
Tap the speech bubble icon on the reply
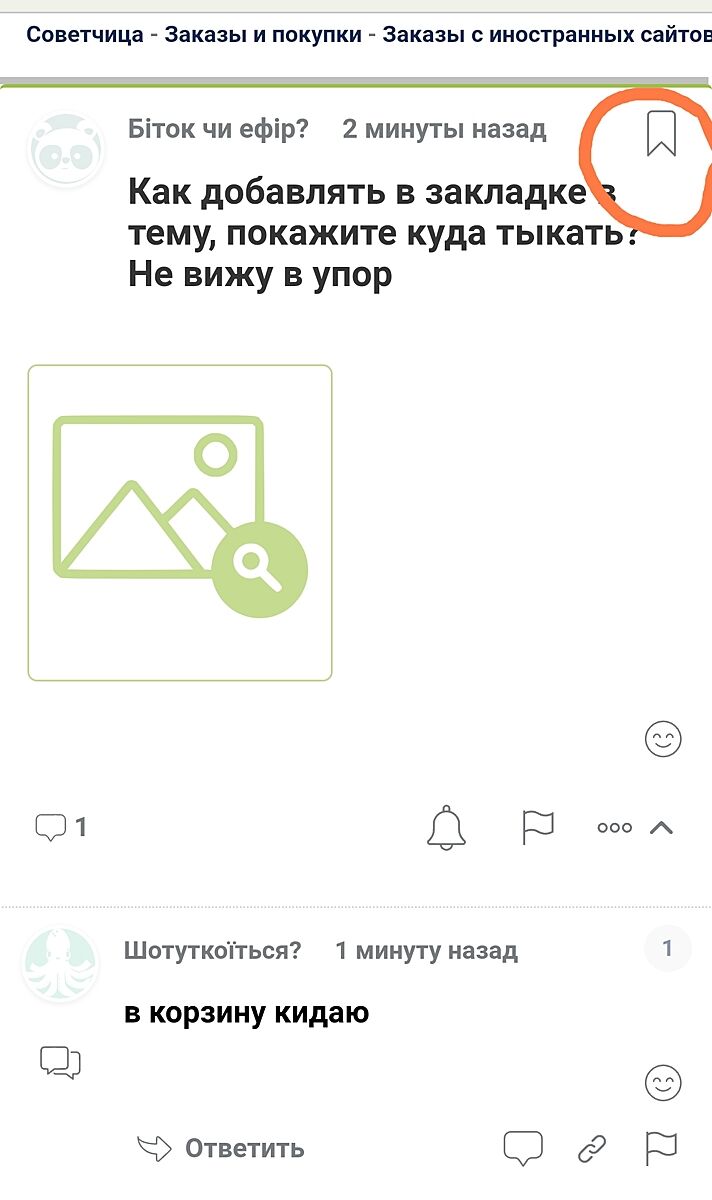522,1147
